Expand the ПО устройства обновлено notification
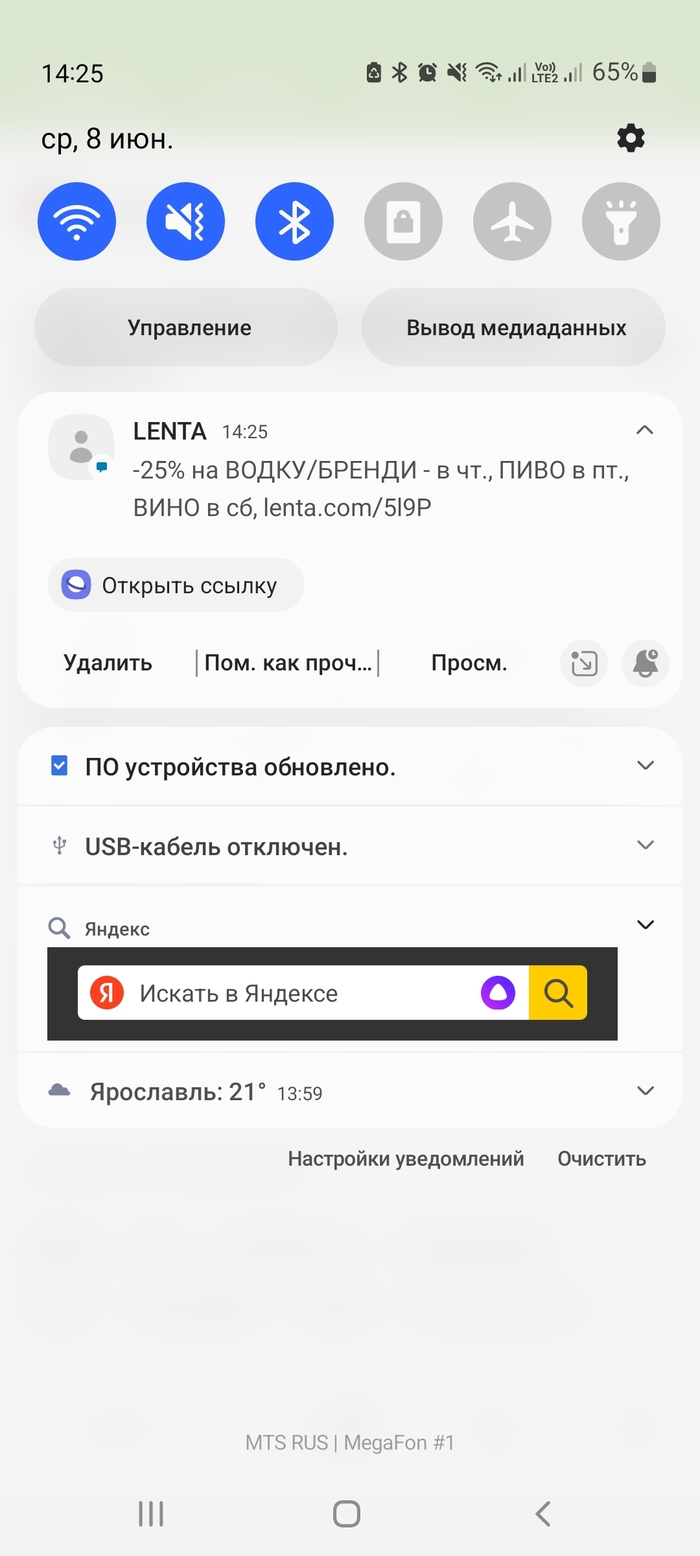 point(645,766)
